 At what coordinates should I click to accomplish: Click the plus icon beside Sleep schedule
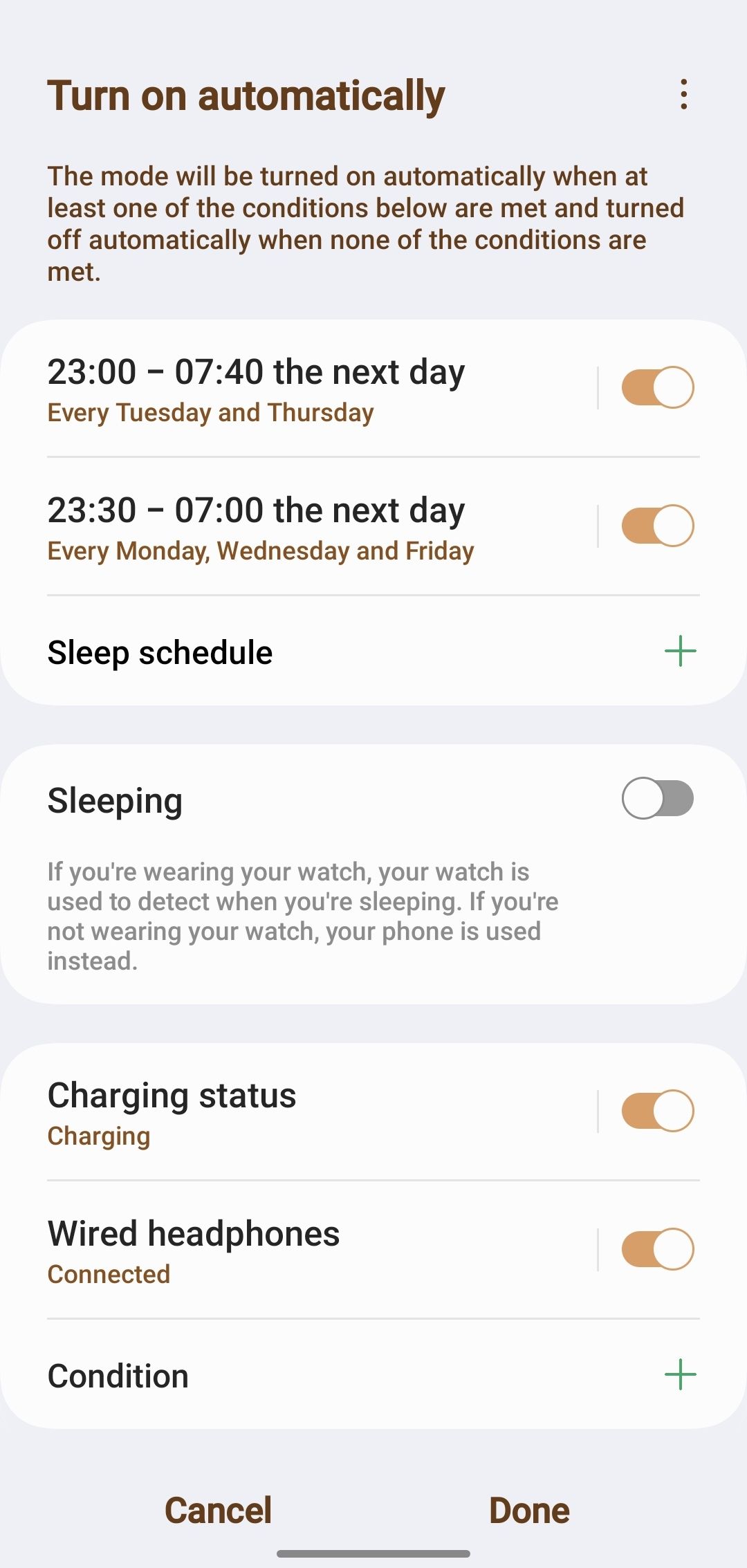pos(681,651)
